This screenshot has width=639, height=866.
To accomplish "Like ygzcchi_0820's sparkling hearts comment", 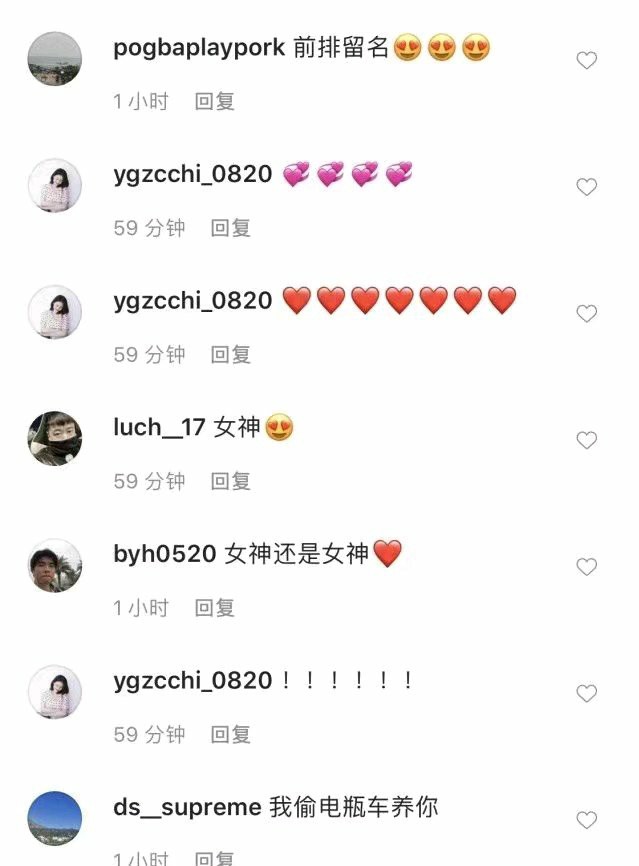I will pyautogui.click(x=587, y=187).
